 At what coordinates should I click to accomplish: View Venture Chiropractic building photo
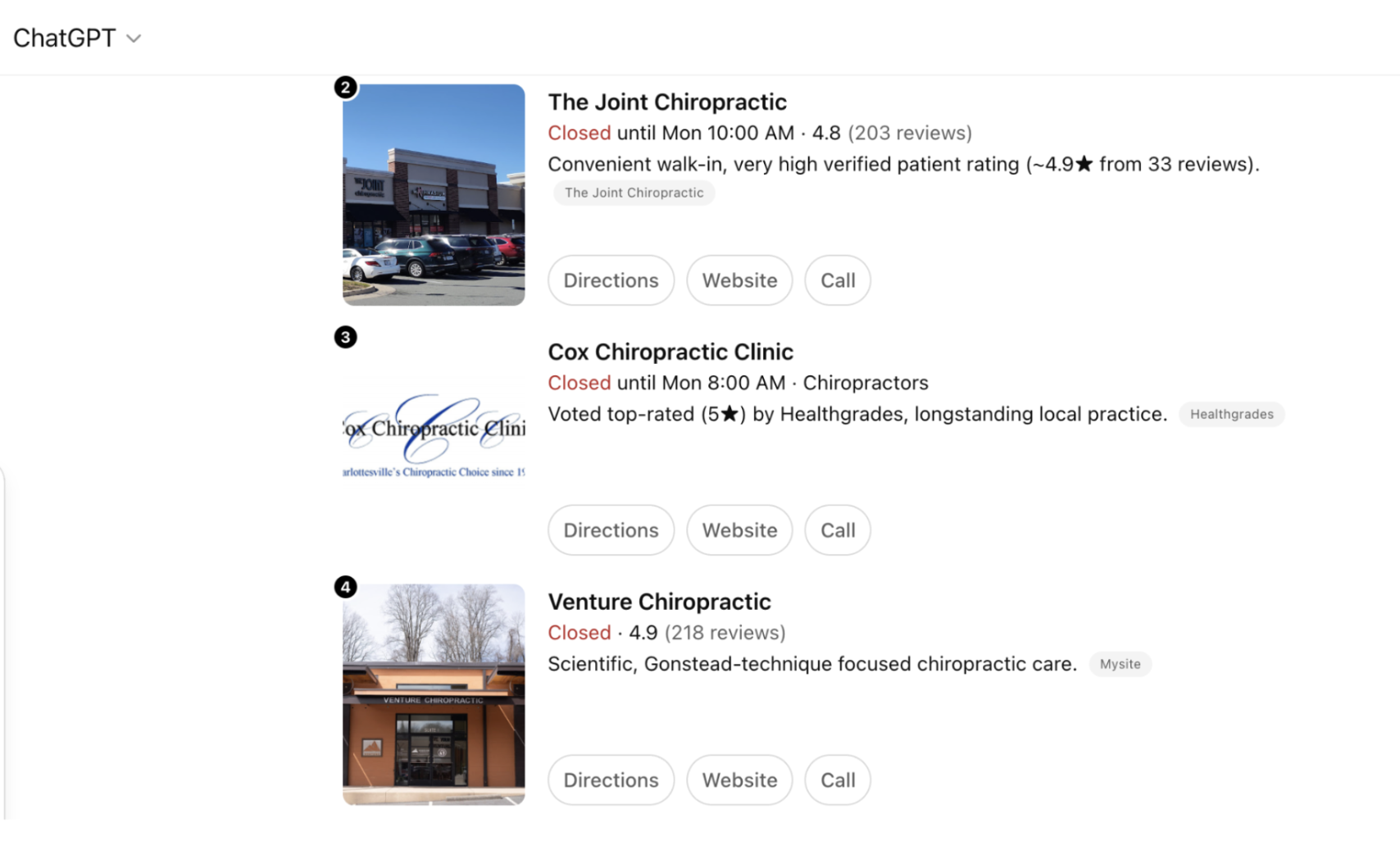[x=434, y=694]
